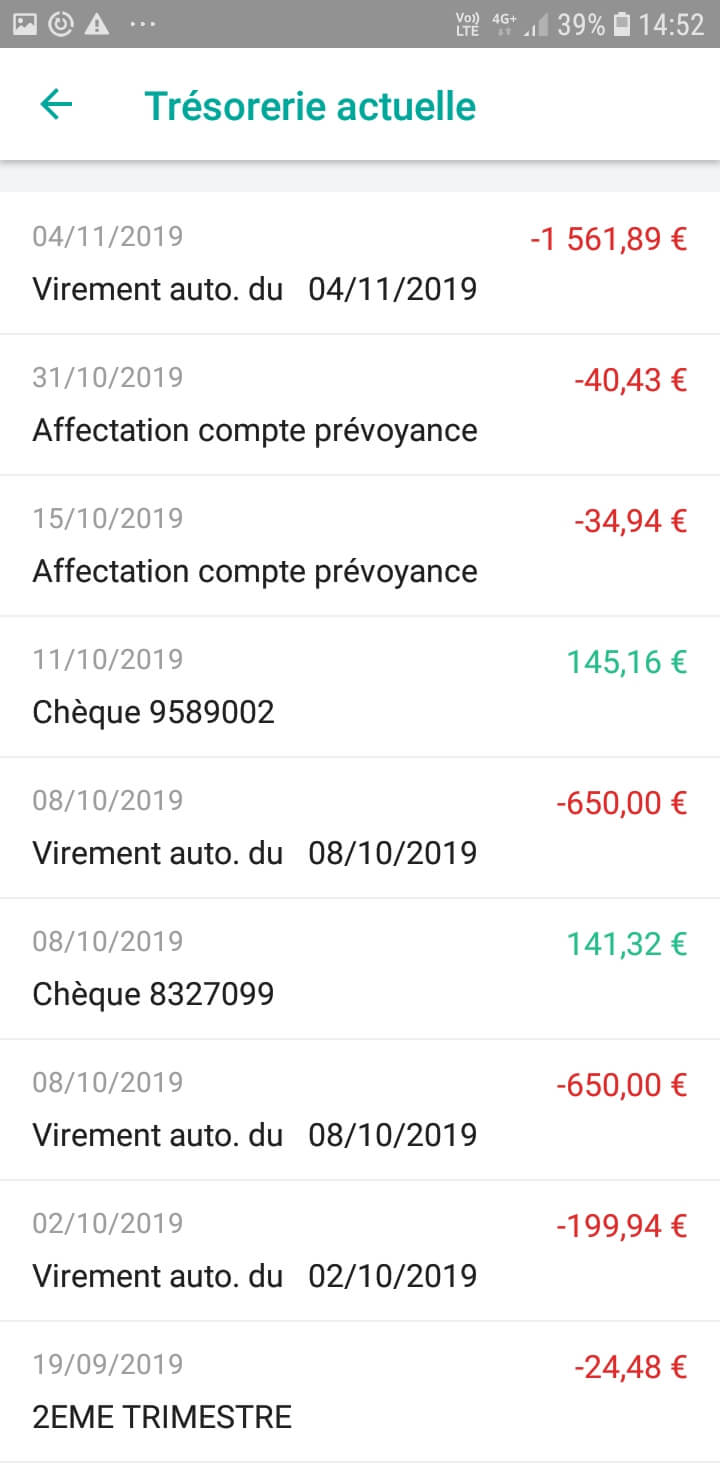The width and height of the screenshot is (720, 1480).
Task: Open the -40,43 € Affectation compte prévoyance entry
Action: pyautogui.click(x=360, y=405)
